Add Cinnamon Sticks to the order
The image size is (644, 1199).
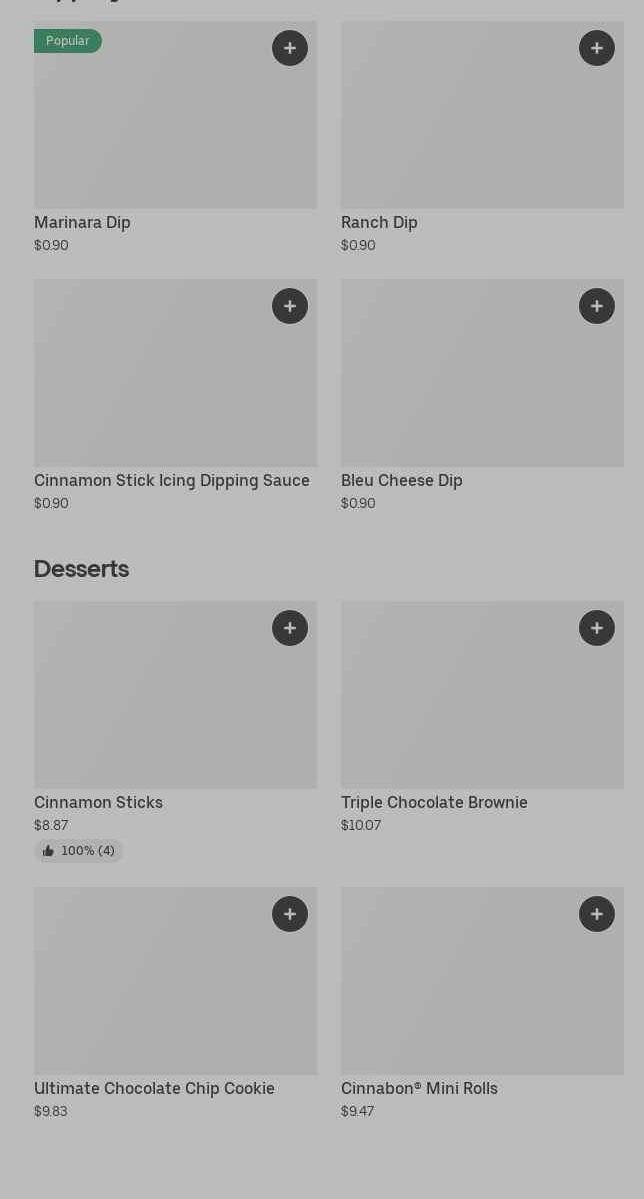click(290, 628)
